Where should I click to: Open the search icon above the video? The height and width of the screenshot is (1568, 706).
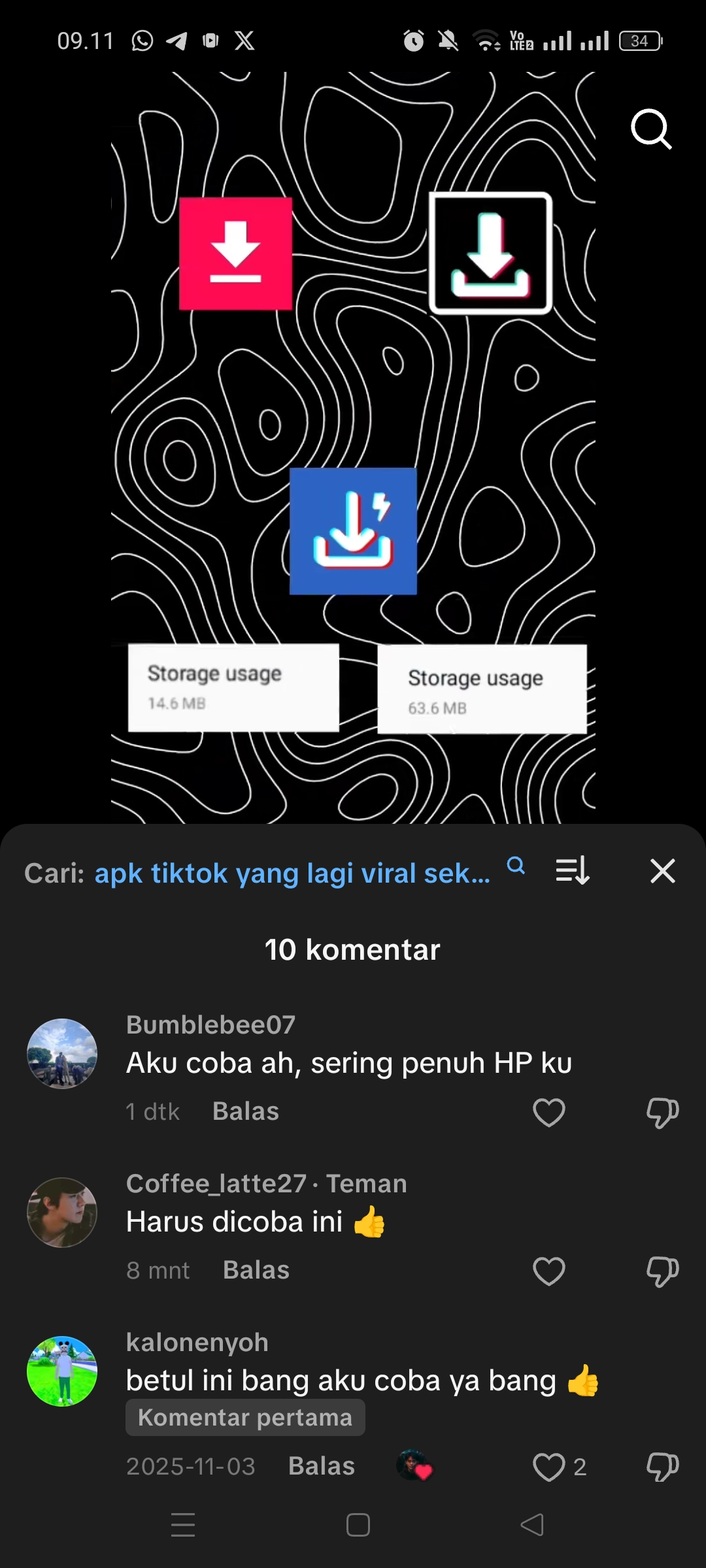pyautogui.click(x=651, y=129)
